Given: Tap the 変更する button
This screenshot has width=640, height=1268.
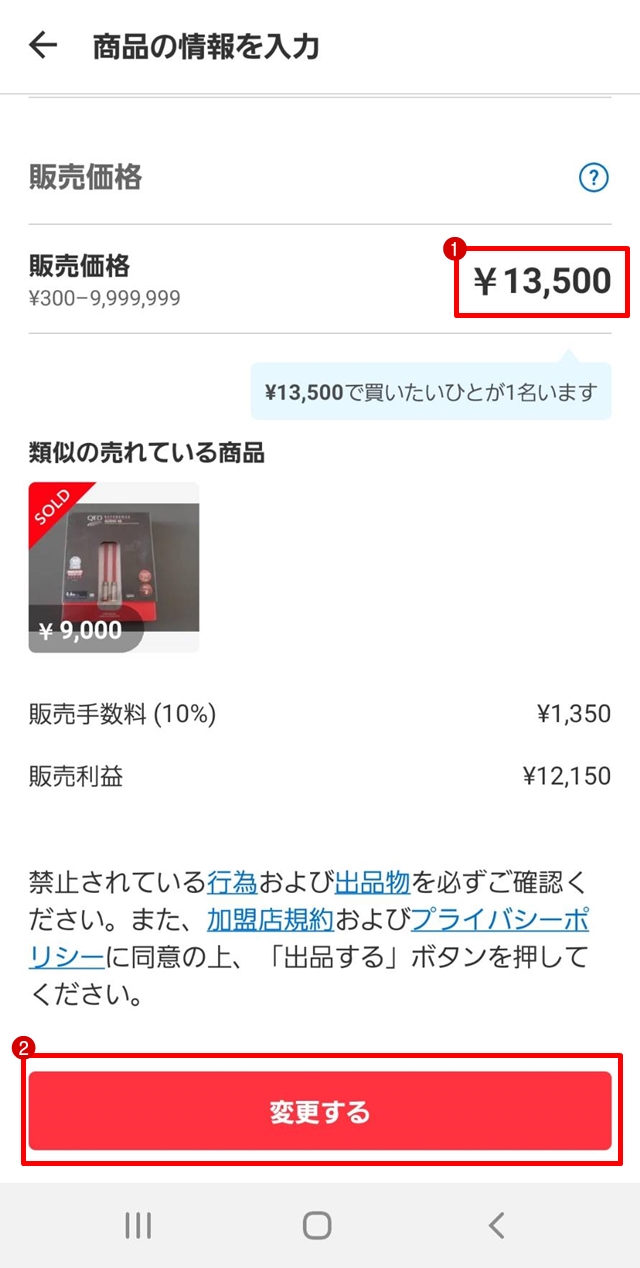Looking at the screenshot, I should tap(320, 1111).
